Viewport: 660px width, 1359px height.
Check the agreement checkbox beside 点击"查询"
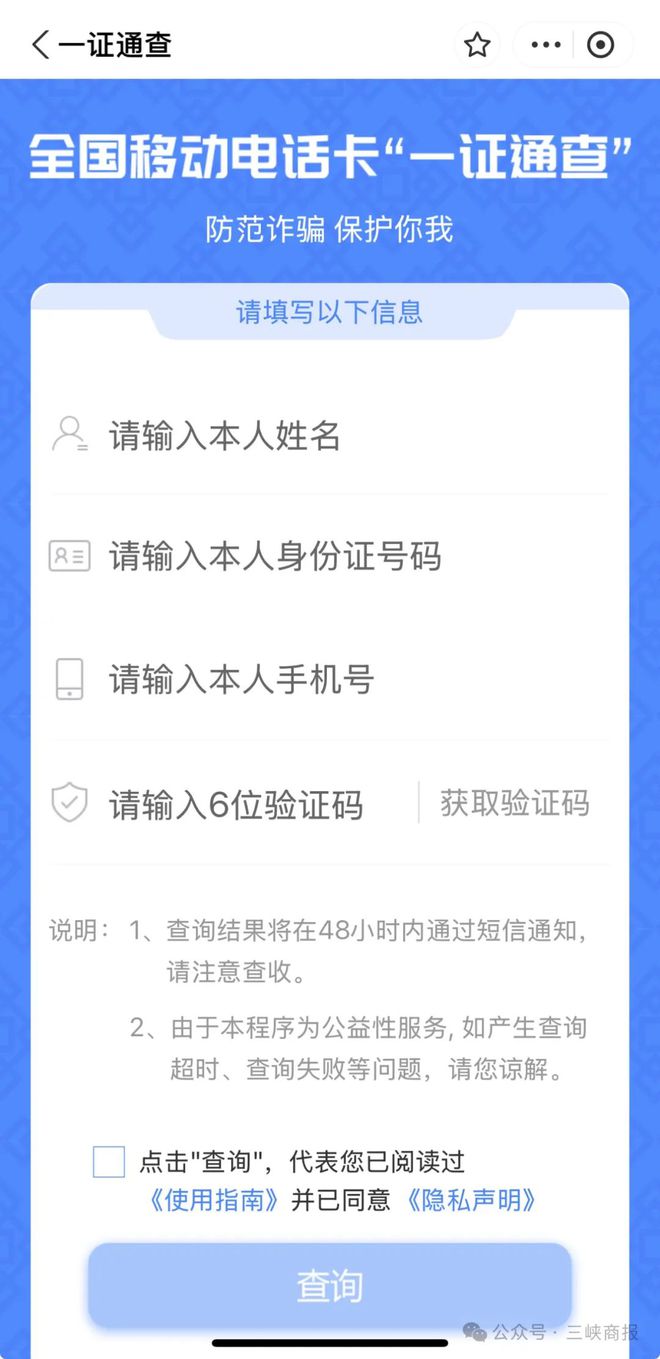coord(109,1162)
